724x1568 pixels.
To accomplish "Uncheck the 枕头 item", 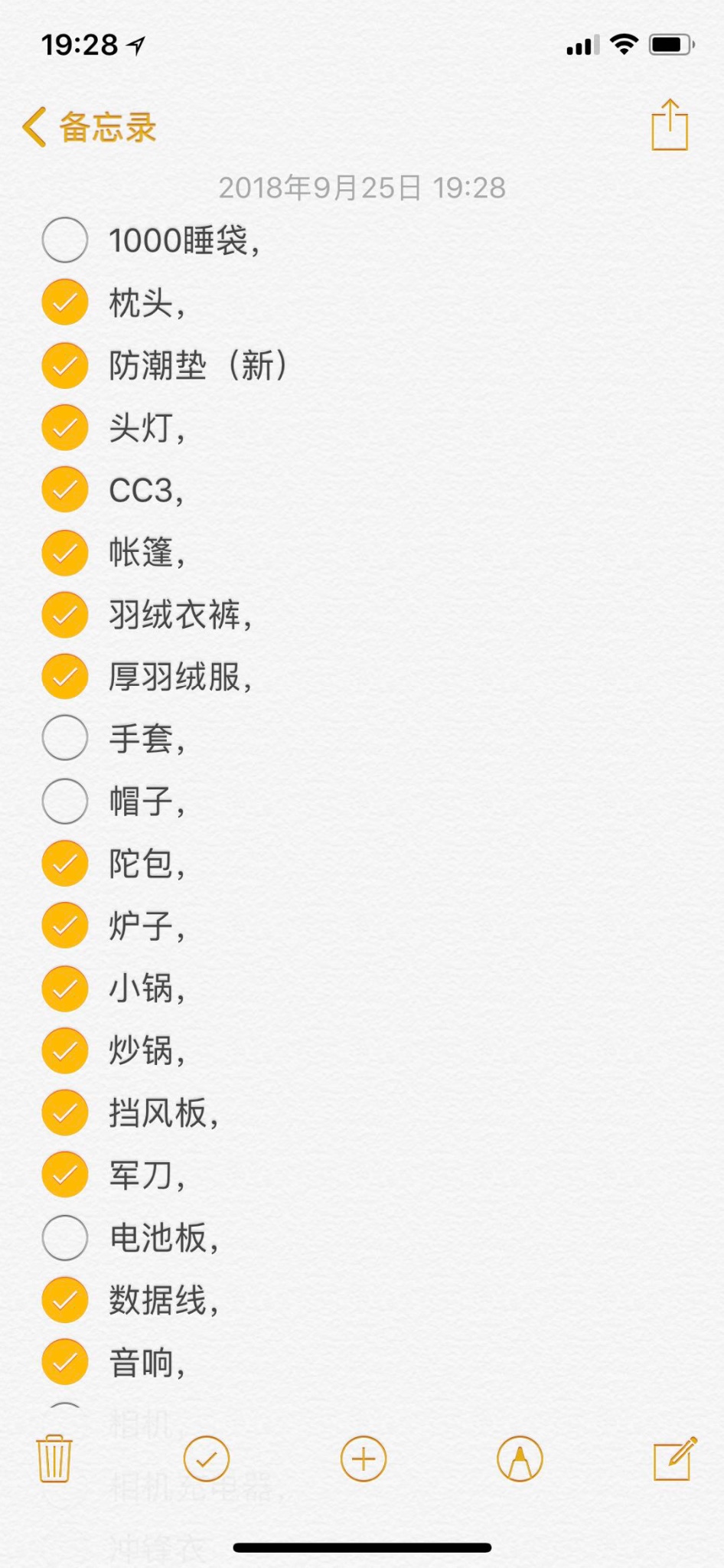I will point(65,302).
